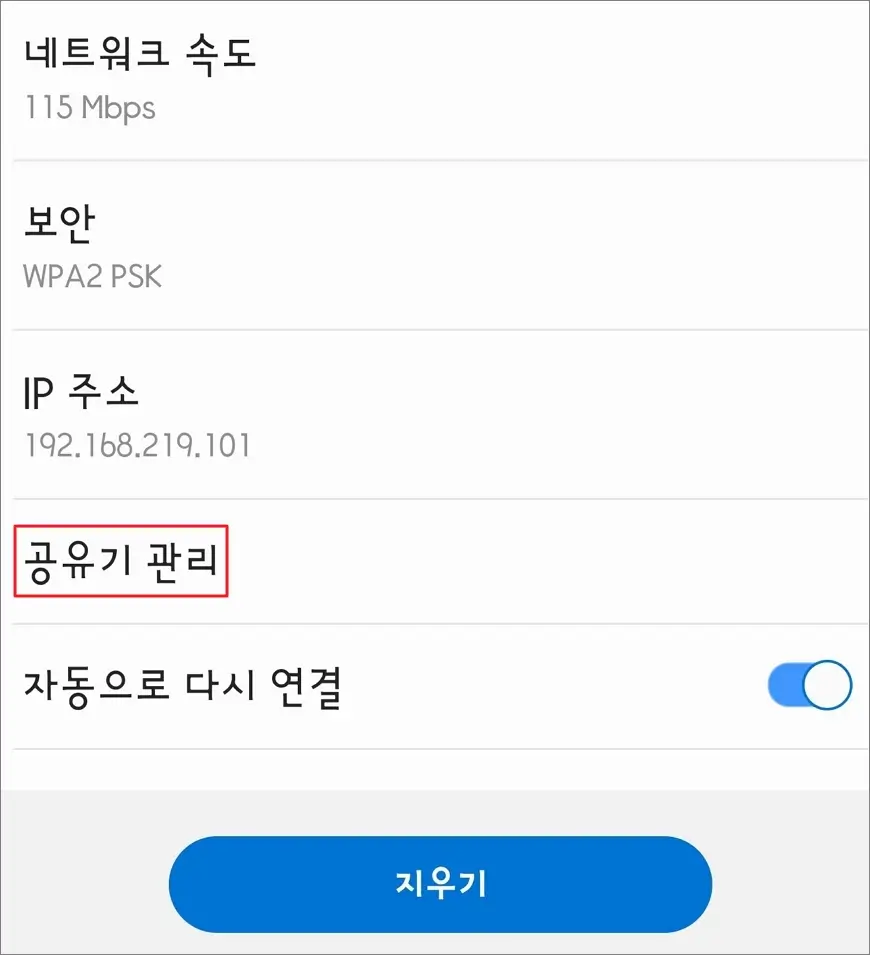The width and height of the screenshot is (870, 955).
Task: Tap the 지우기 button
Action: (x=440, y=885)
